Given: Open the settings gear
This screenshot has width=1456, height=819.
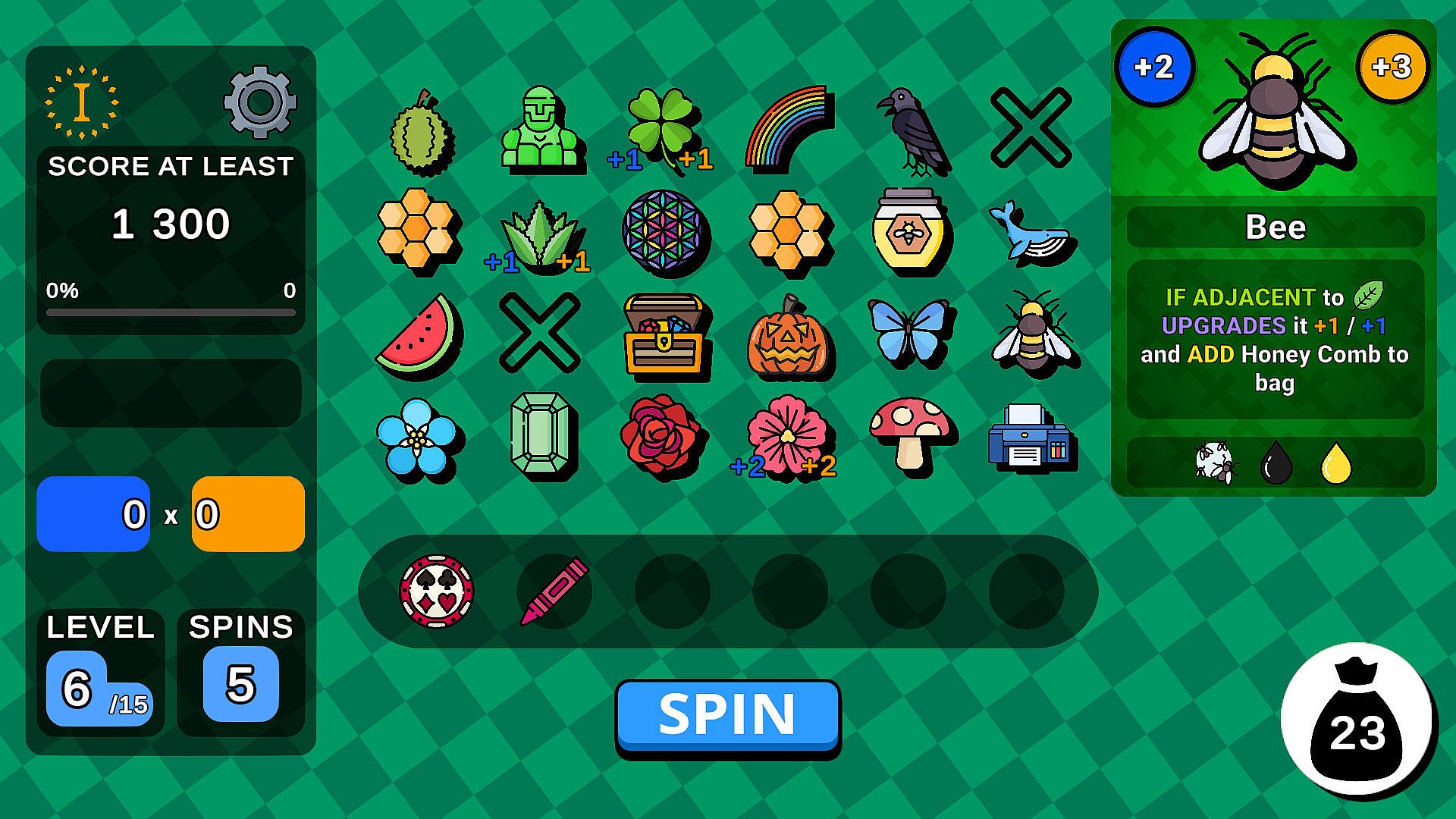Looking at the screenshot, I should click(x=259, y=102).
